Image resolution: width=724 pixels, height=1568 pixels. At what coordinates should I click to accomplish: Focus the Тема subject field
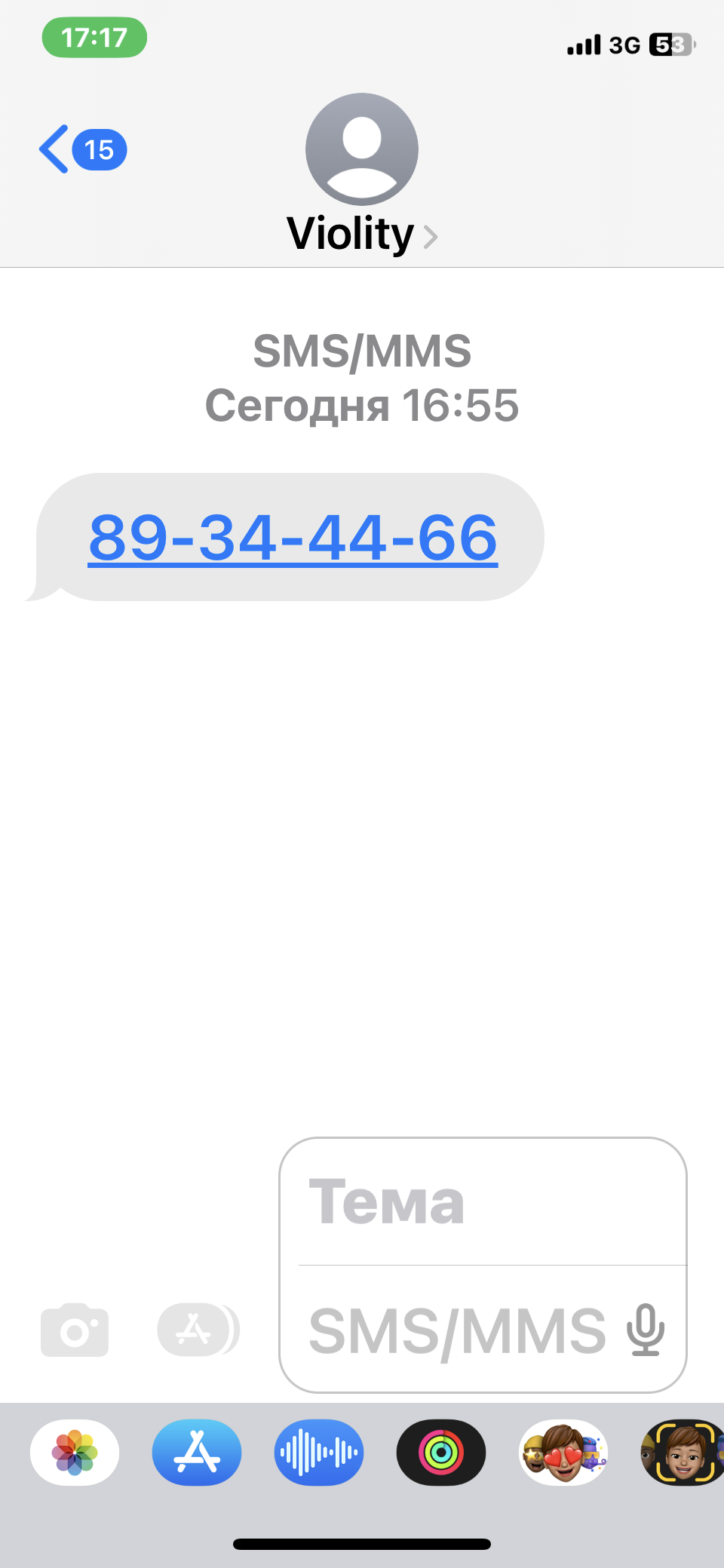[483, 1202]
